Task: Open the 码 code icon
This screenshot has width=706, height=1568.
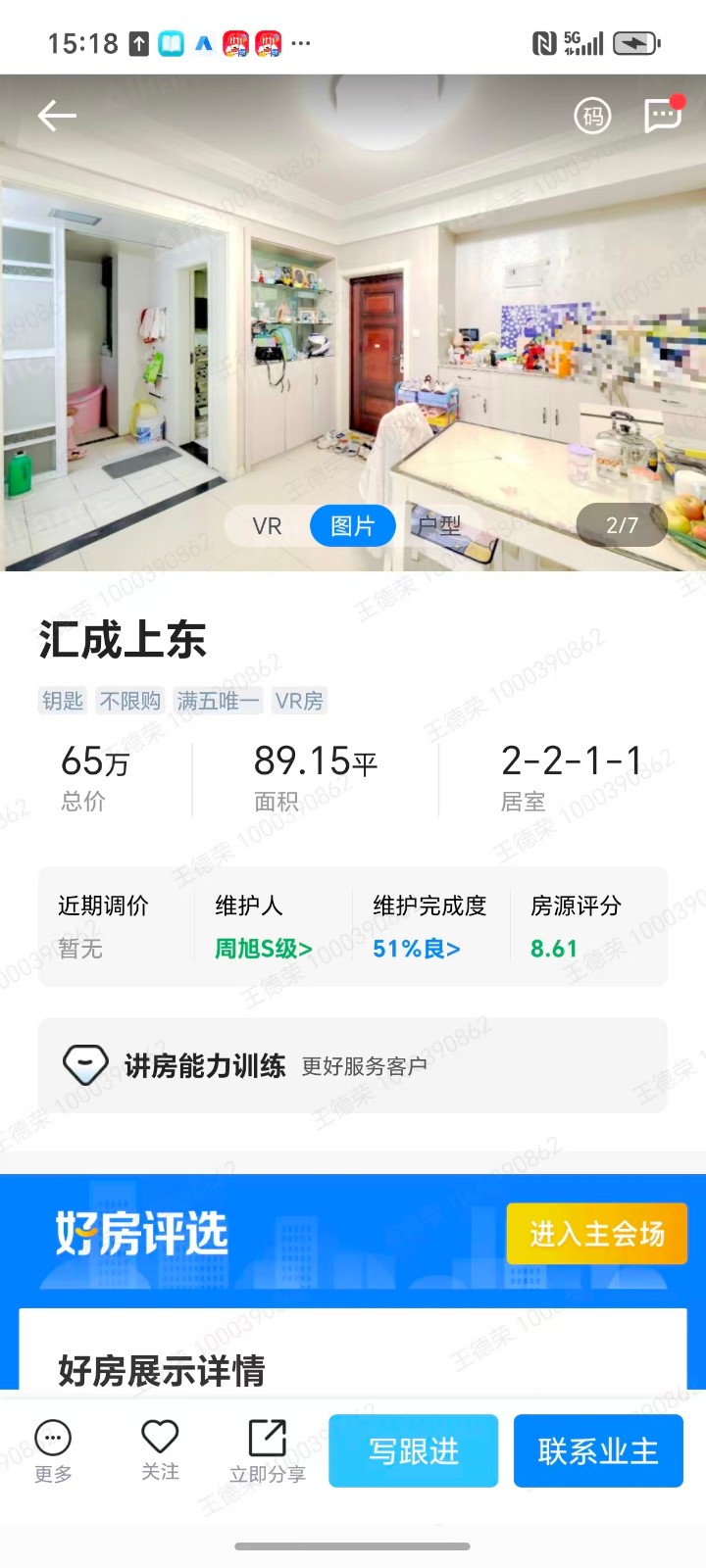Action: (592, 117)
